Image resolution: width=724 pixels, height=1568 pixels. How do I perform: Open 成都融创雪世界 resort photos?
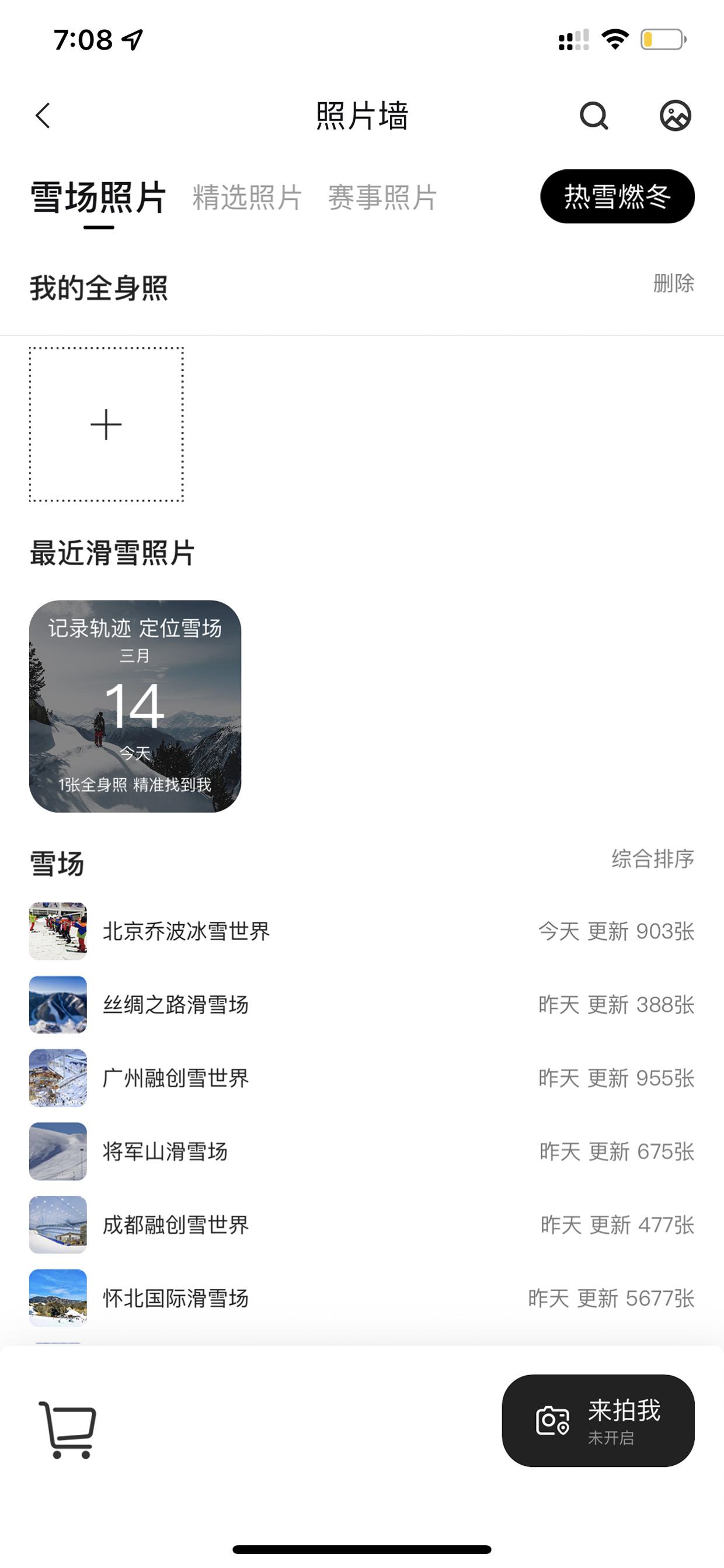[x=362, y=1224]
